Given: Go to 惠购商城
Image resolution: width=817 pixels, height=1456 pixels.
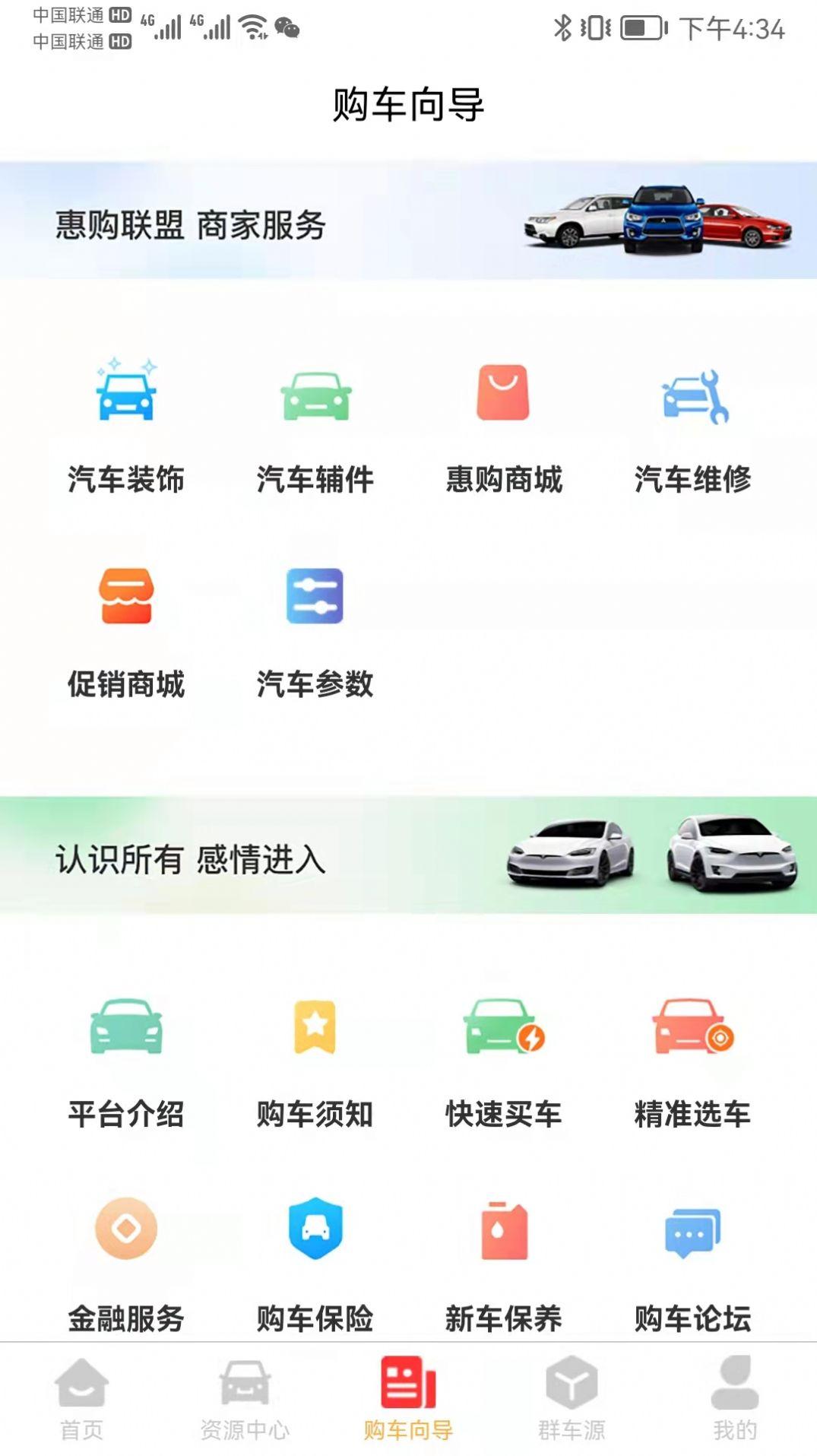Looking at the screenshot, I should [503, 426].
